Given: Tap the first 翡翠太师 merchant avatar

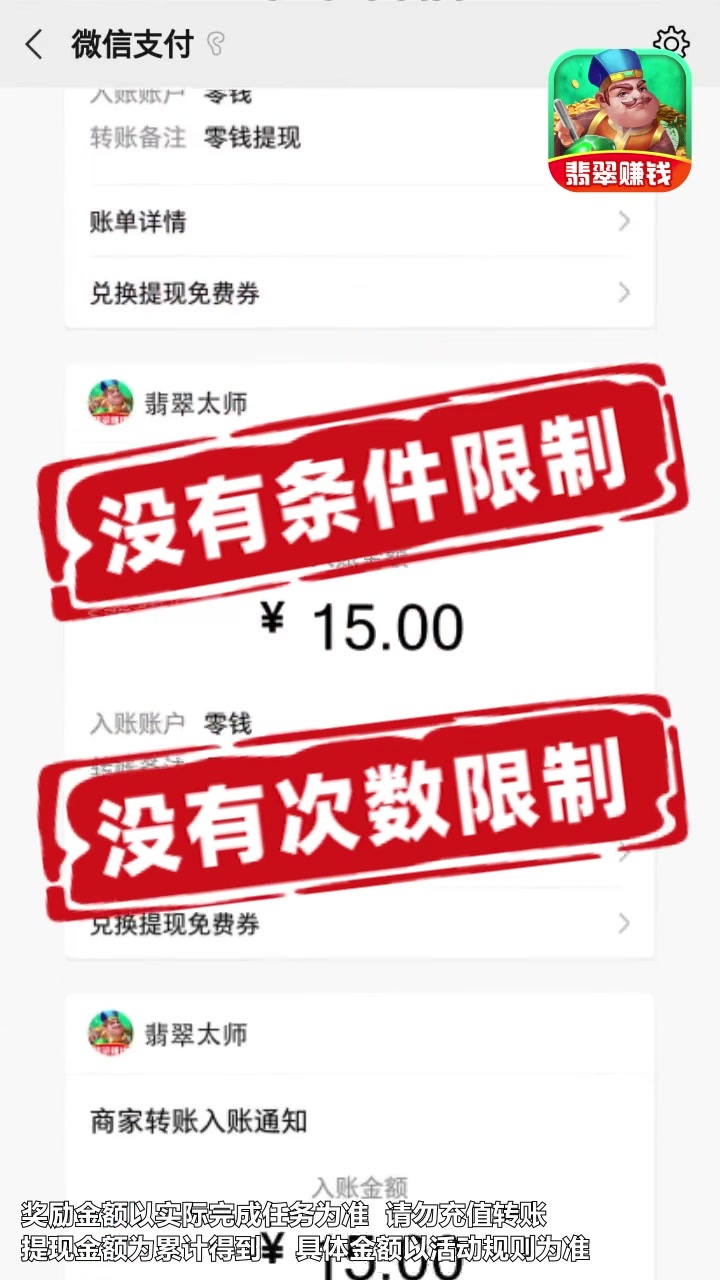Looking at the screenshot, I should pyautogui.click(x=110, y=399).
